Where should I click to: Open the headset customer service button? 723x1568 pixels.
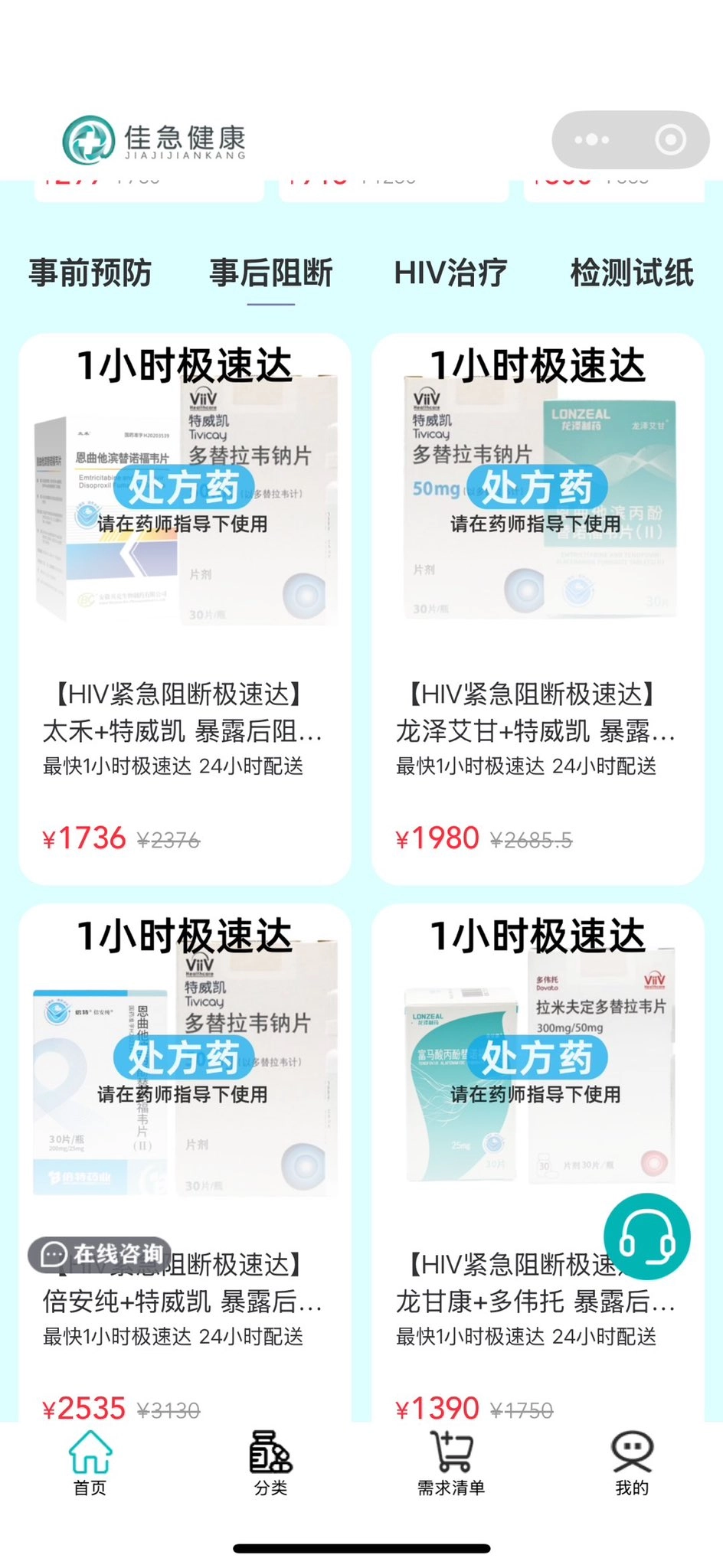[x=646, y=1236]
